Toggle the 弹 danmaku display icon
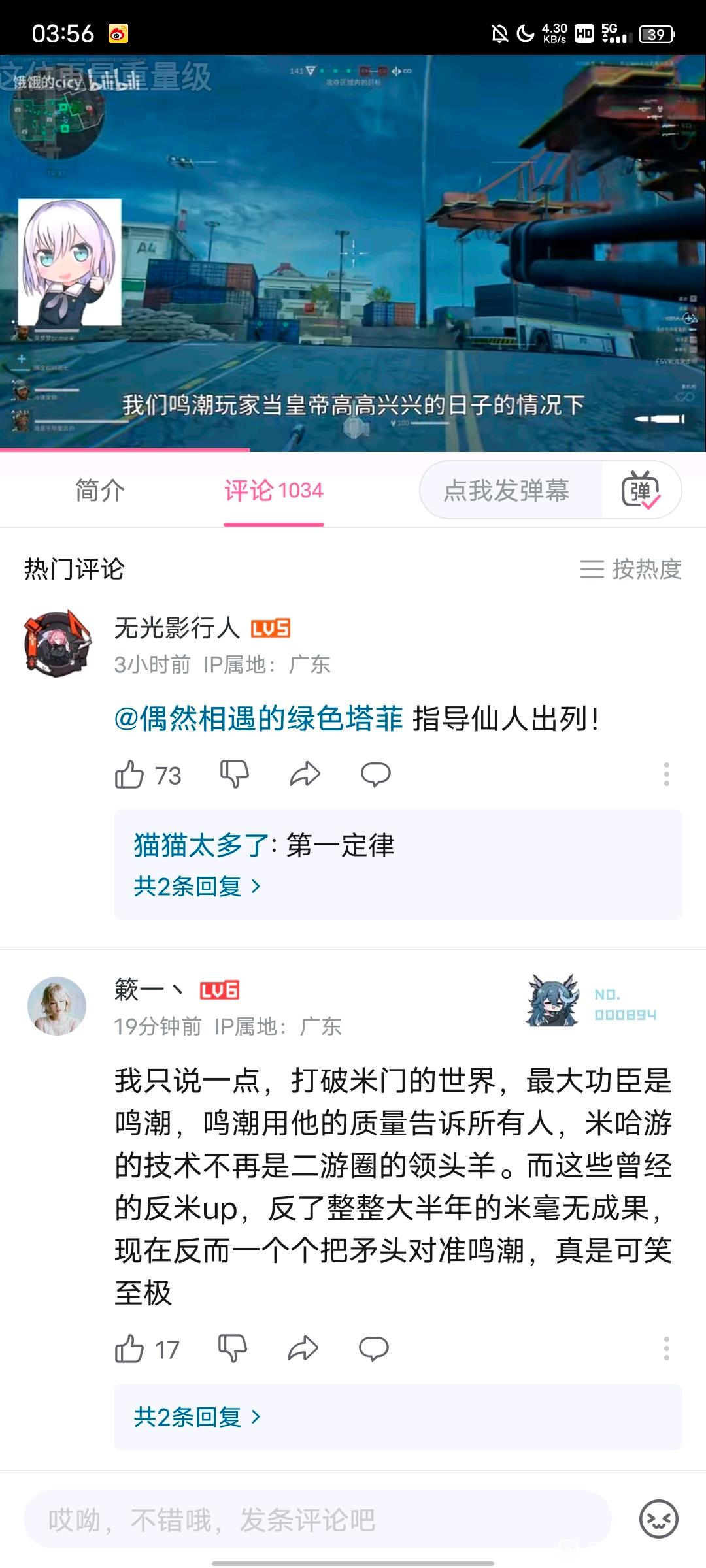The width and height of the screenshot is (706, 1568). tap(641, 491)
